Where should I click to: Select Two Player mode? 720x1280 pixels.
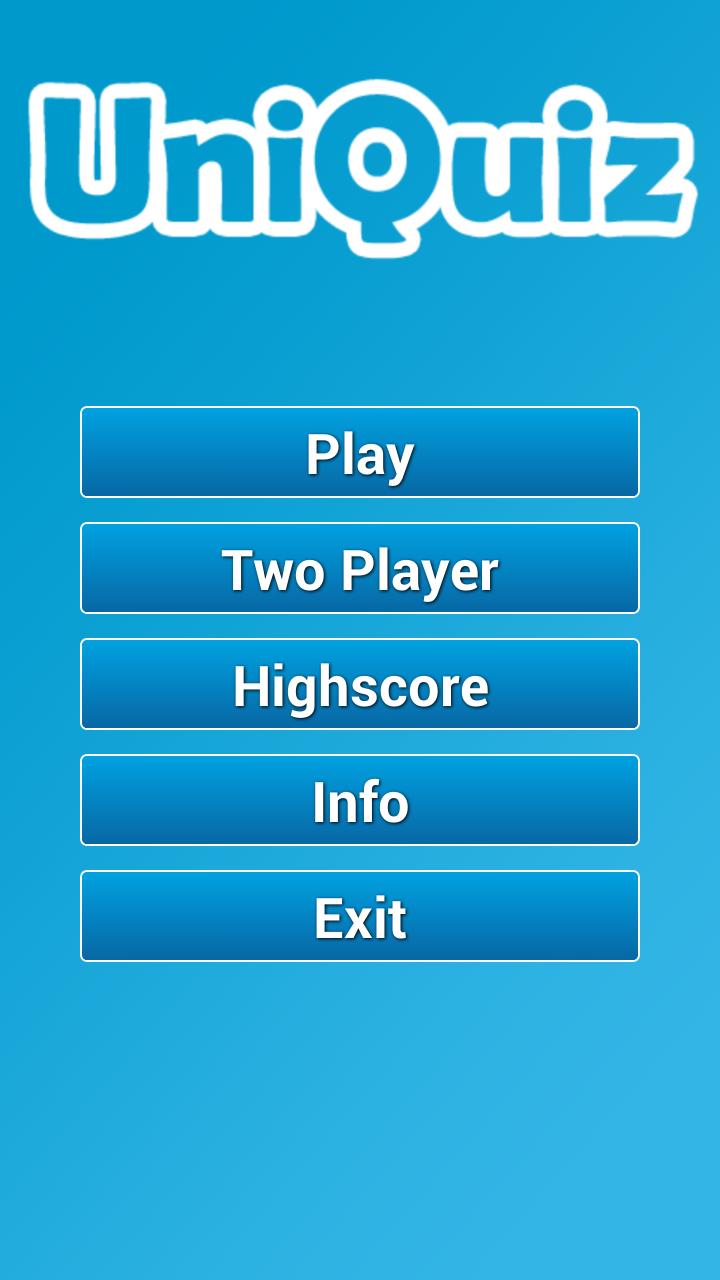[x=360, y=568]
